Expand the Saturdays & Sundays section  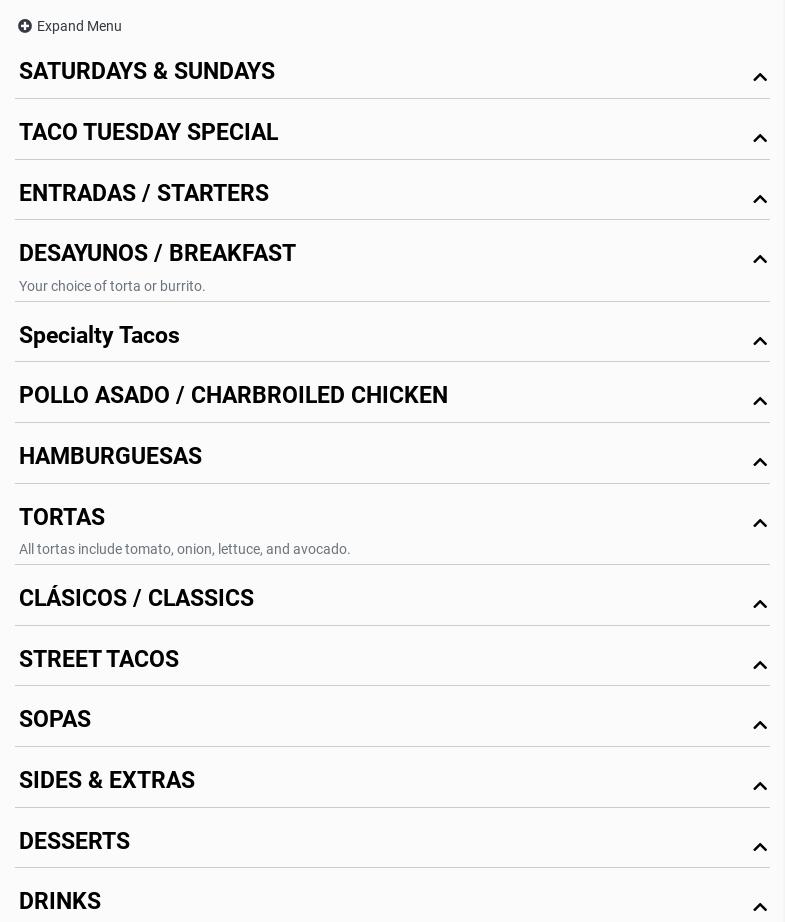147,72
